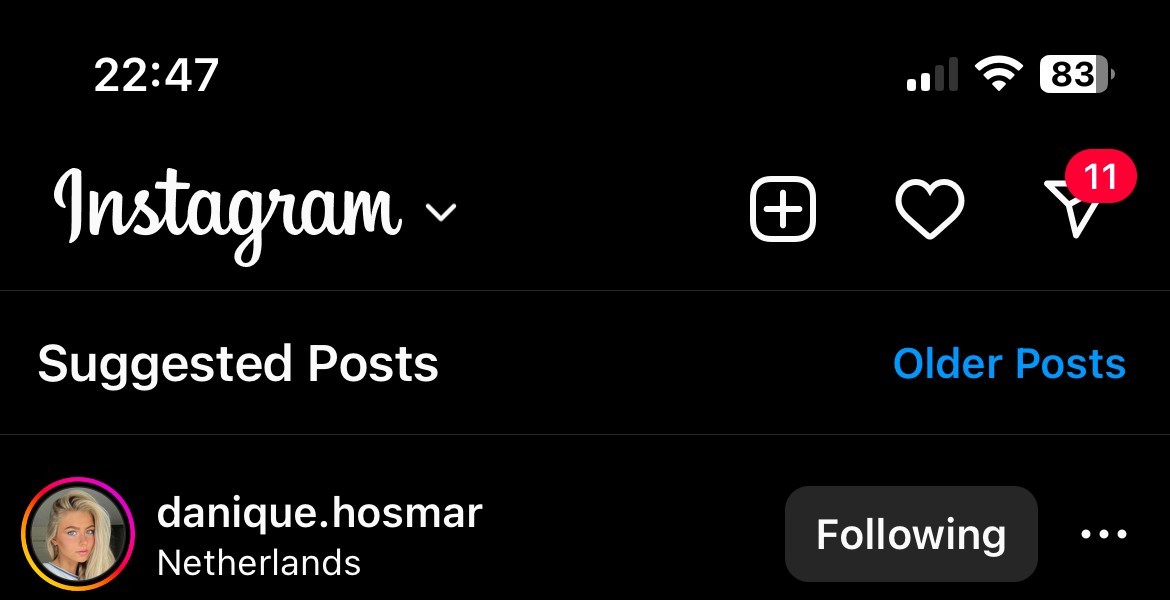
Task: Create a new post with plus icon
Action: 783,211
